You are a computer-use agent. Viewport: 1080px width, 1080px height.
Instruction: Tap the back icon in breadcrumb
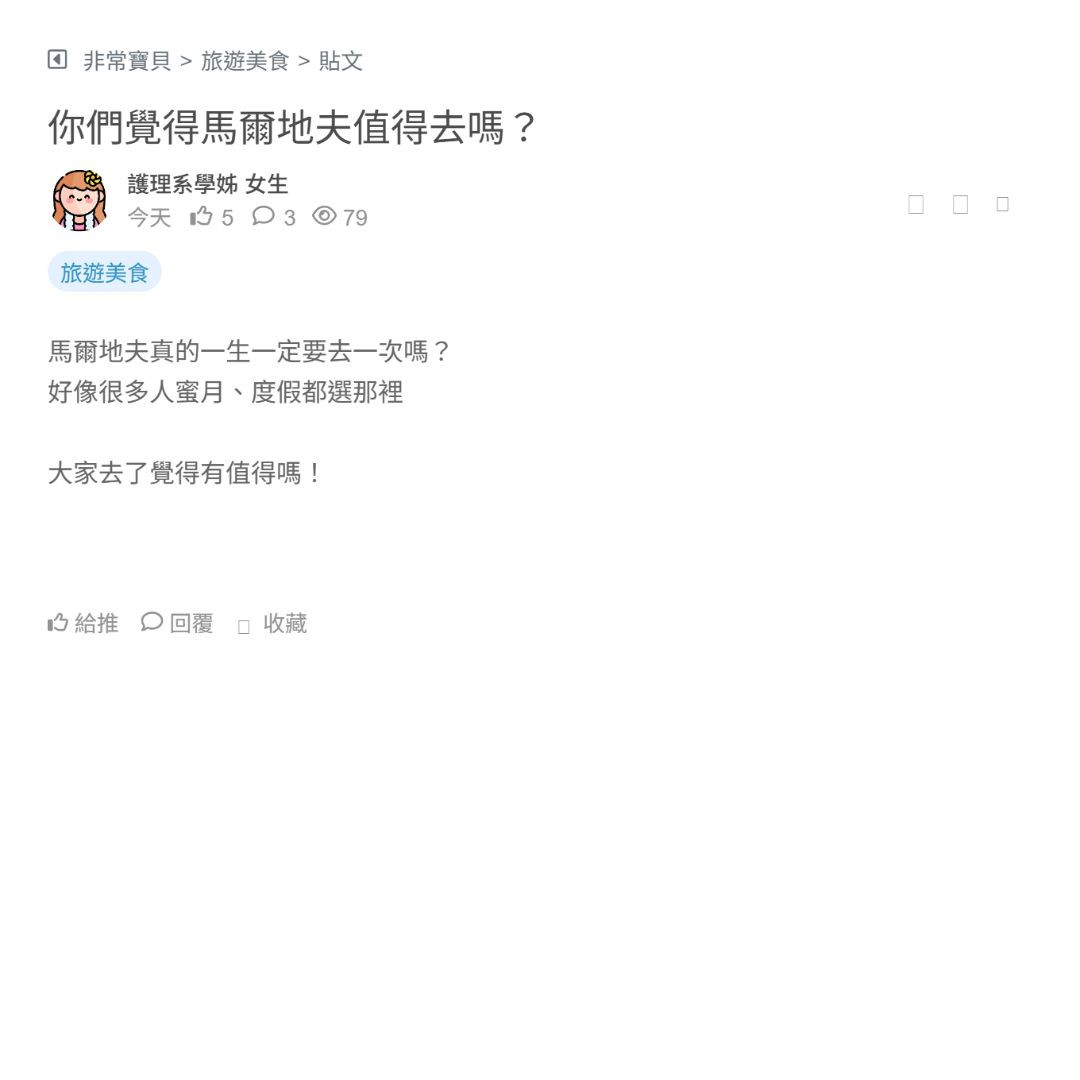[x=57, y=60]
